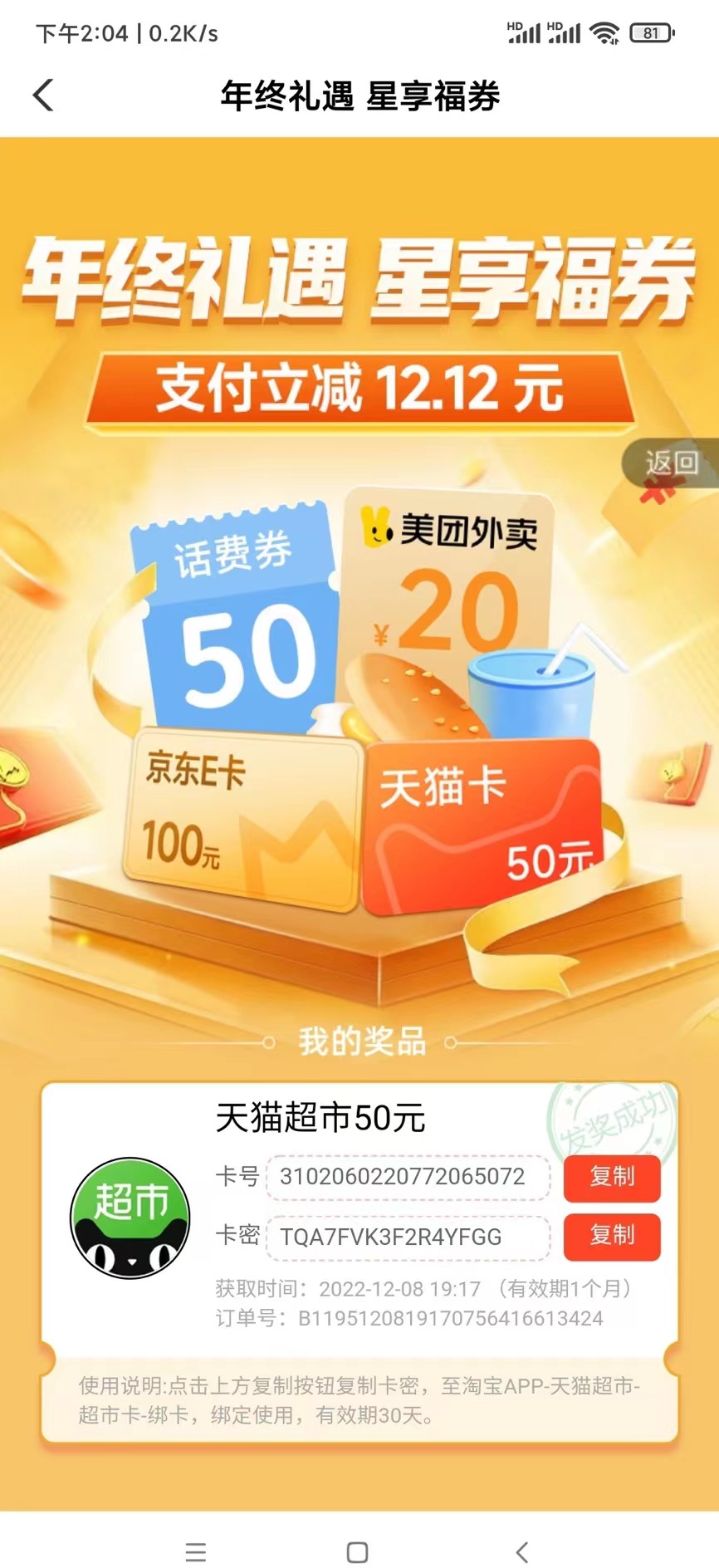Screen dimensions: 719x1568
Task: Tap the 返回 pill button
Action: (x=671, y=463)
